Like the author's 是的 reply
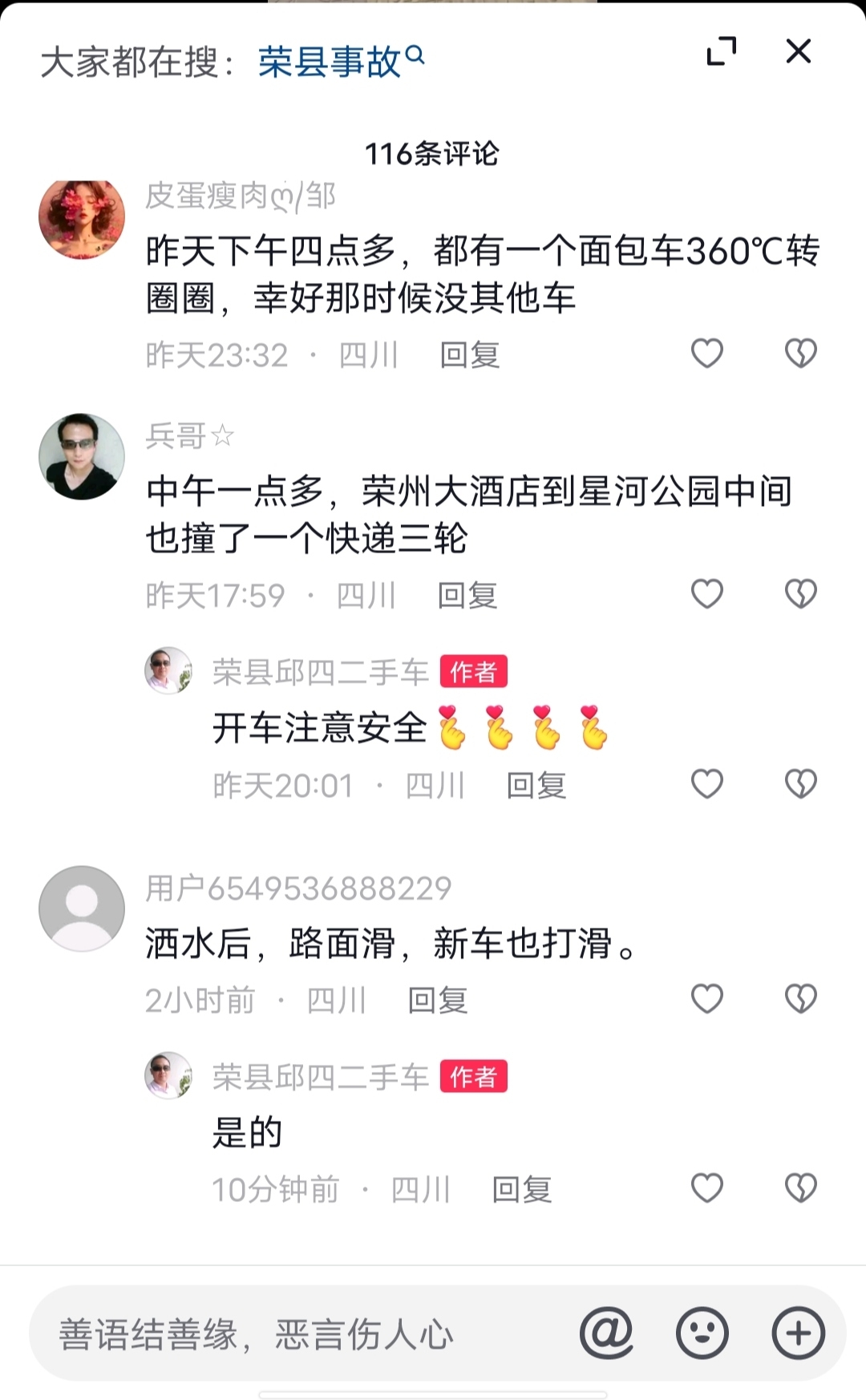 point(707,1188)
